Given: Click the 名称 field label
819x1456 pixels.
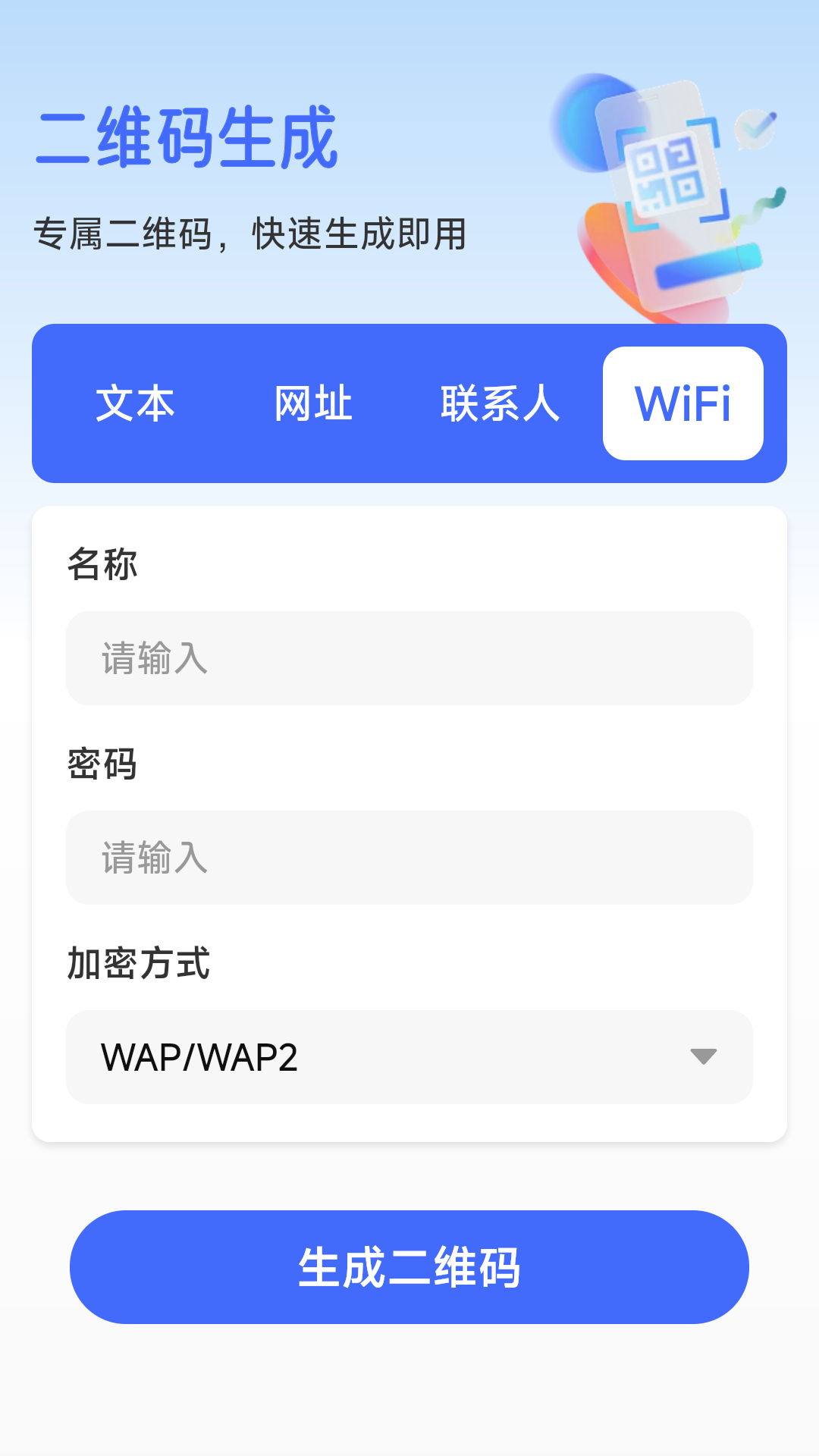Looking at the screenshot, I should pos(101,564).
